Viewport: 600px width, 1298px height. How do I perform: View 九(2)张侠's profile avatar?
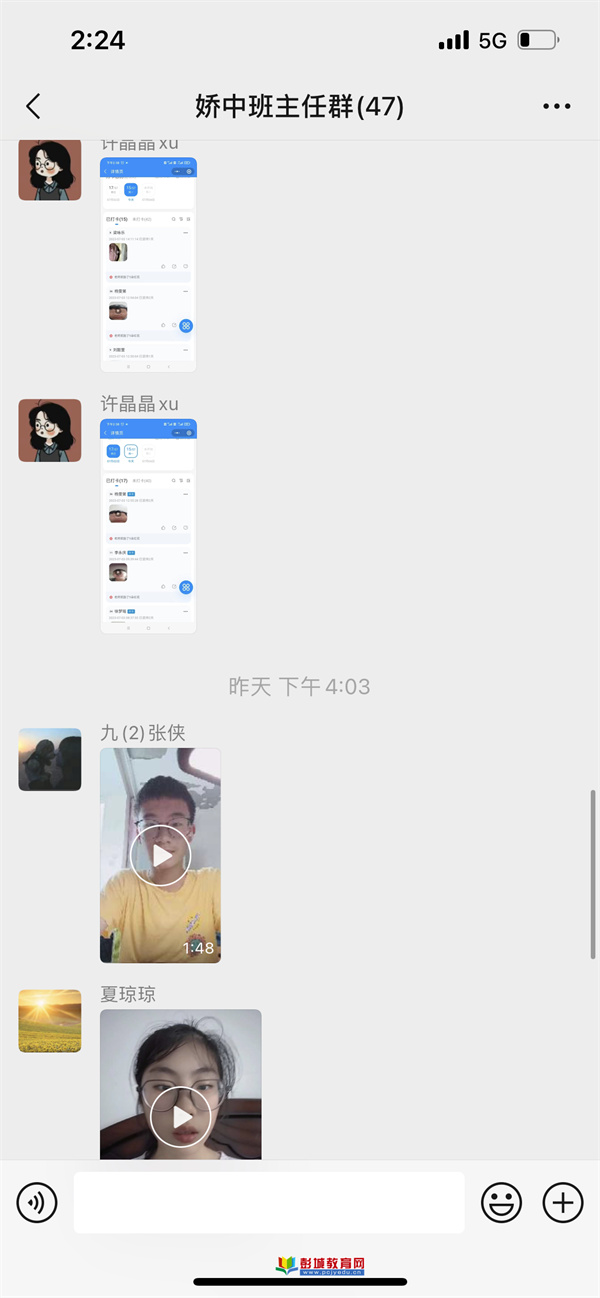tap(50, 760)
